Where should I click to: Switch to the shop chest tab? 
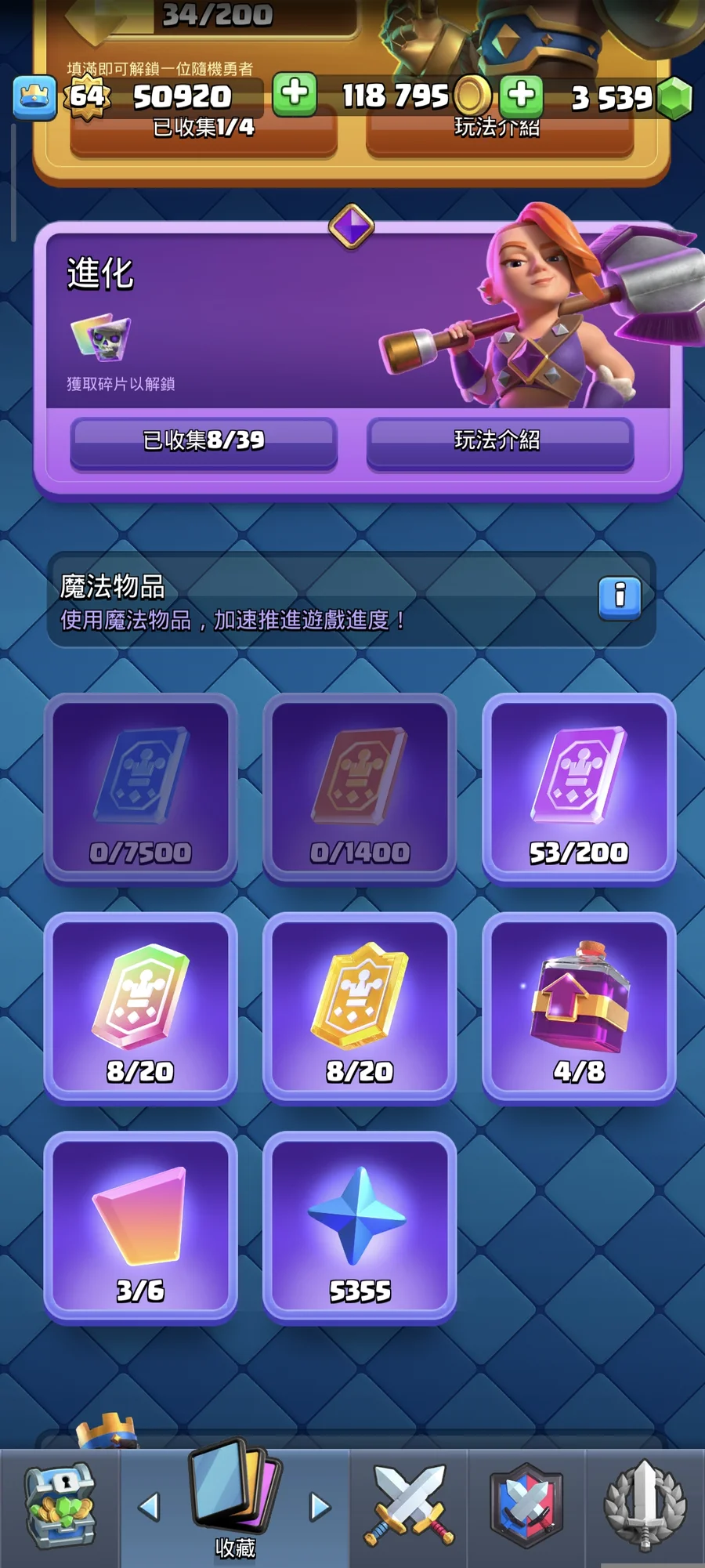[60, 1506]
